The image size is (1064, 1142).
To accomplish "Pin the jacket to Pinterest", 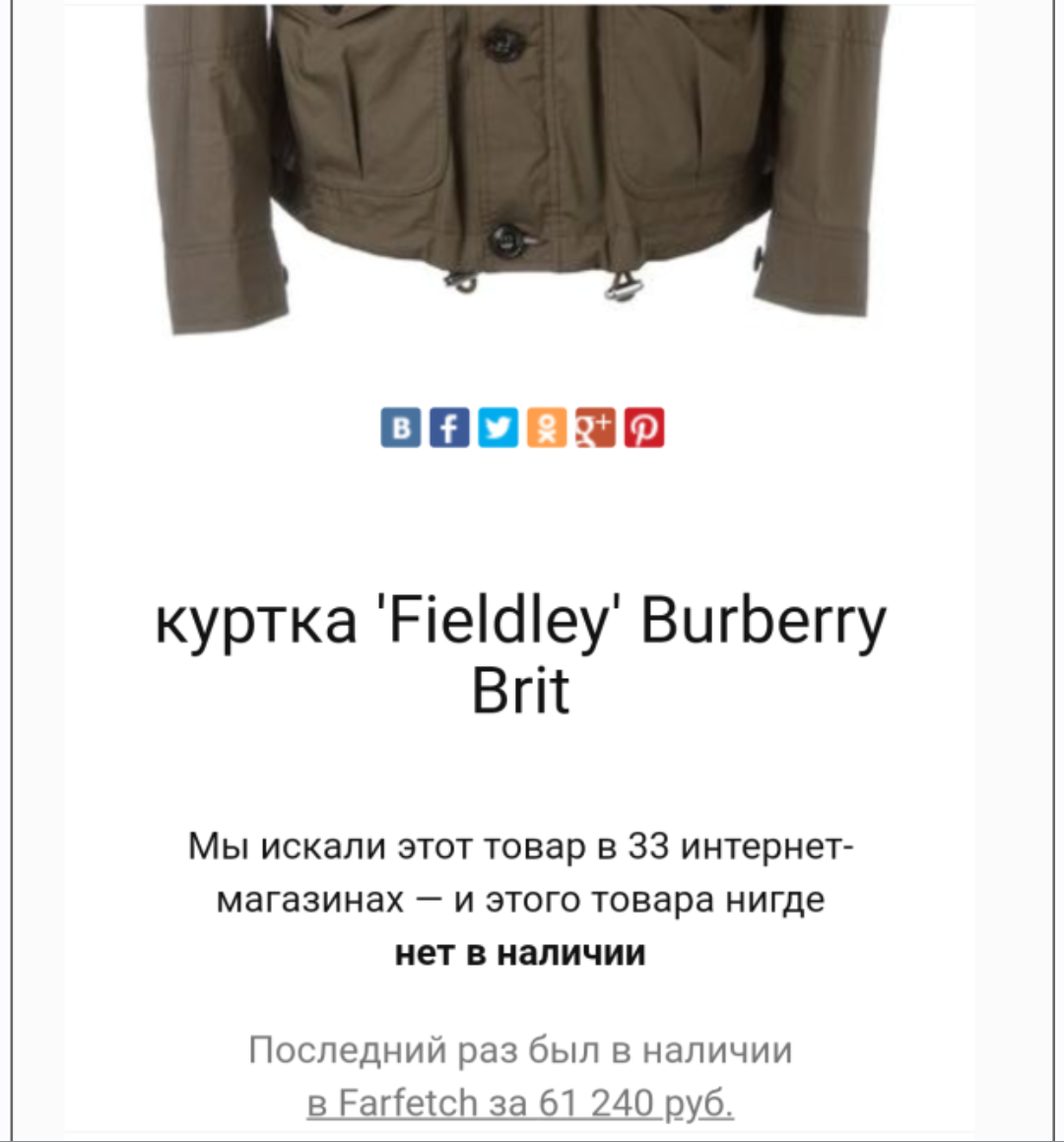I will [644, 428].
